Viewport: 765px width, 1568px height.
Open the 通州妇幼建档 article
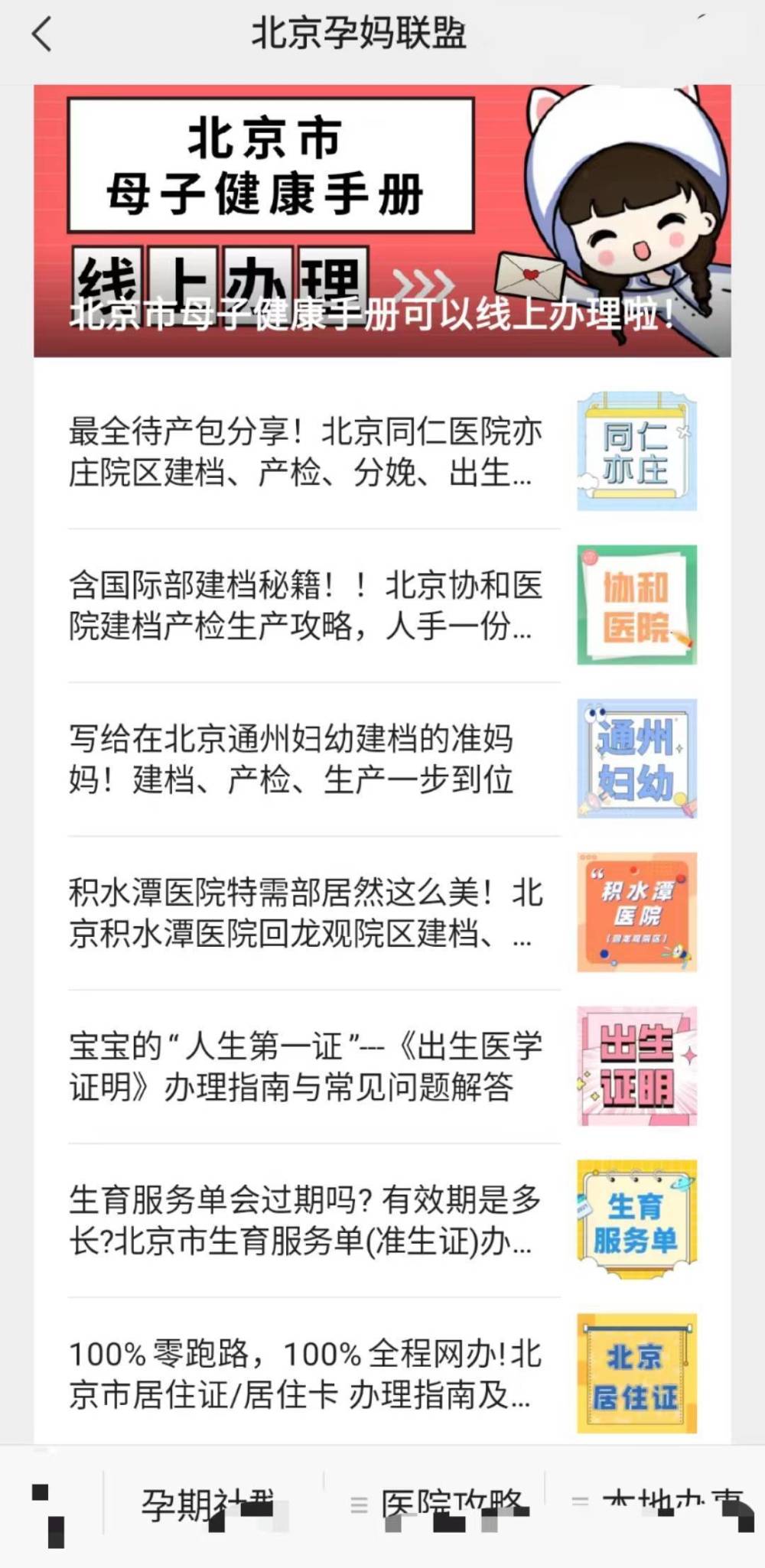(306, 760)
